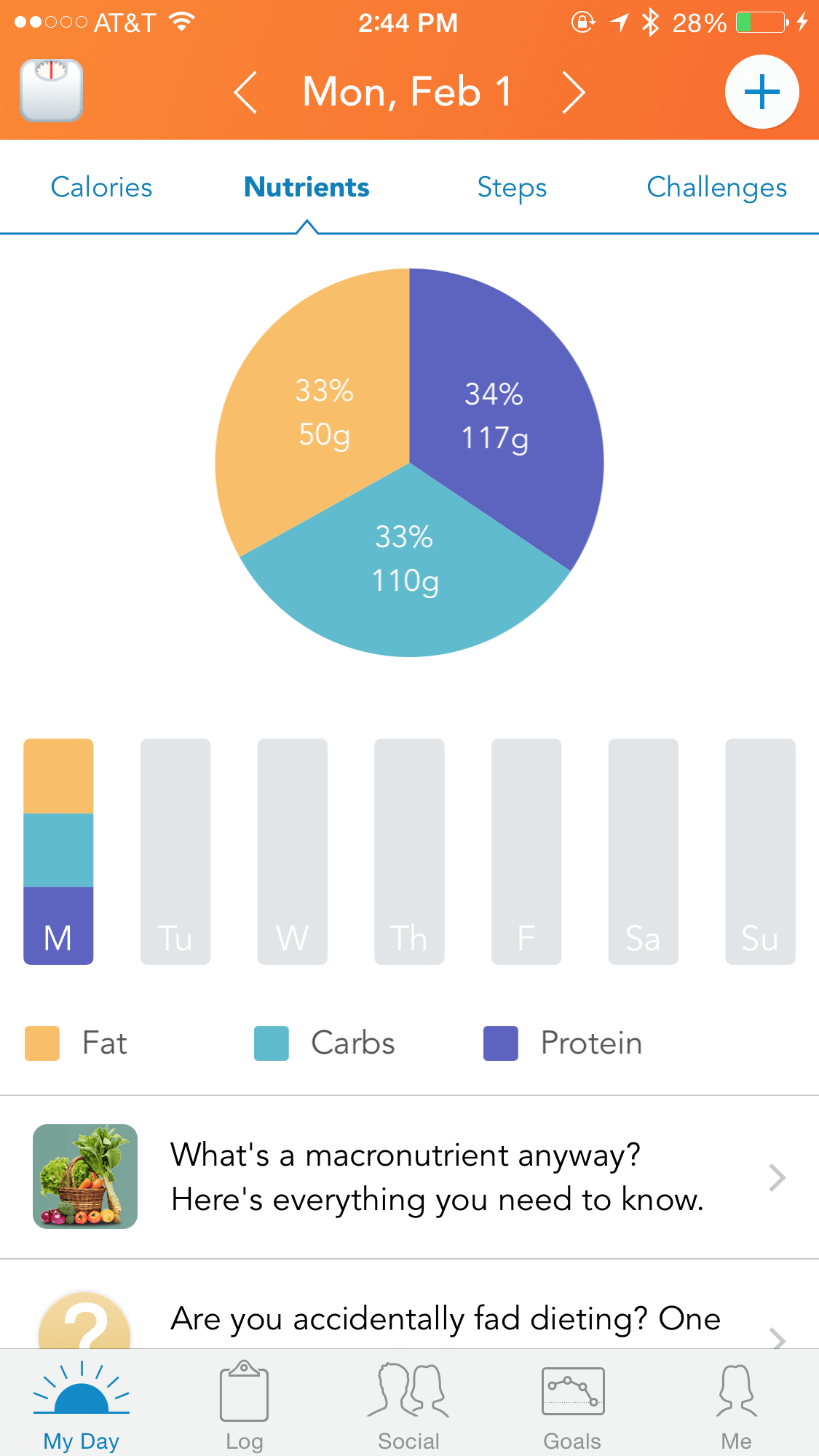Select the Sa day bar
Screen dimensions: 819x1456
click(x=644, y=851)
